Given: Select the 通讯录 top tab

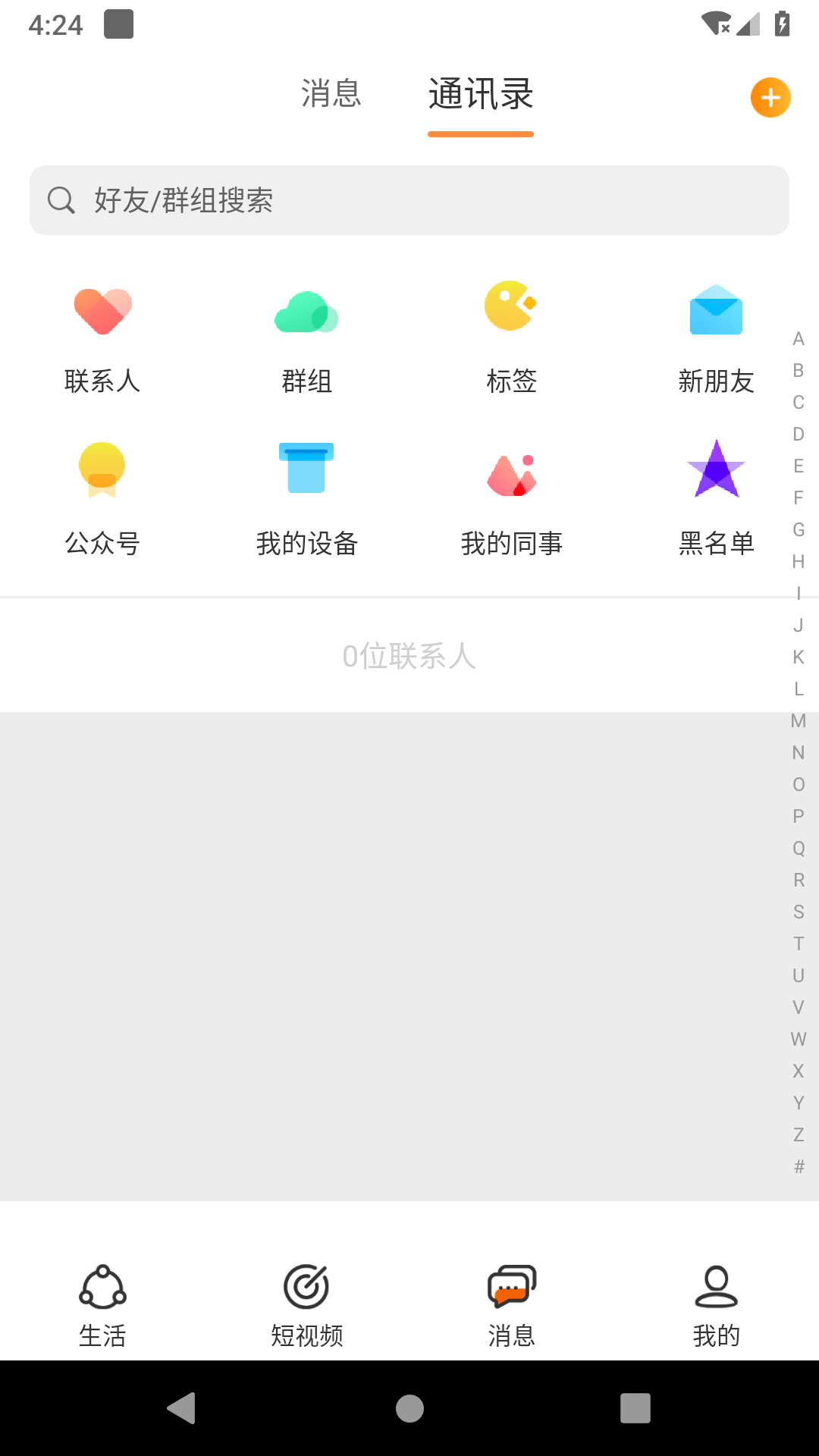Looking at the screenshot, I should point(481,95).
